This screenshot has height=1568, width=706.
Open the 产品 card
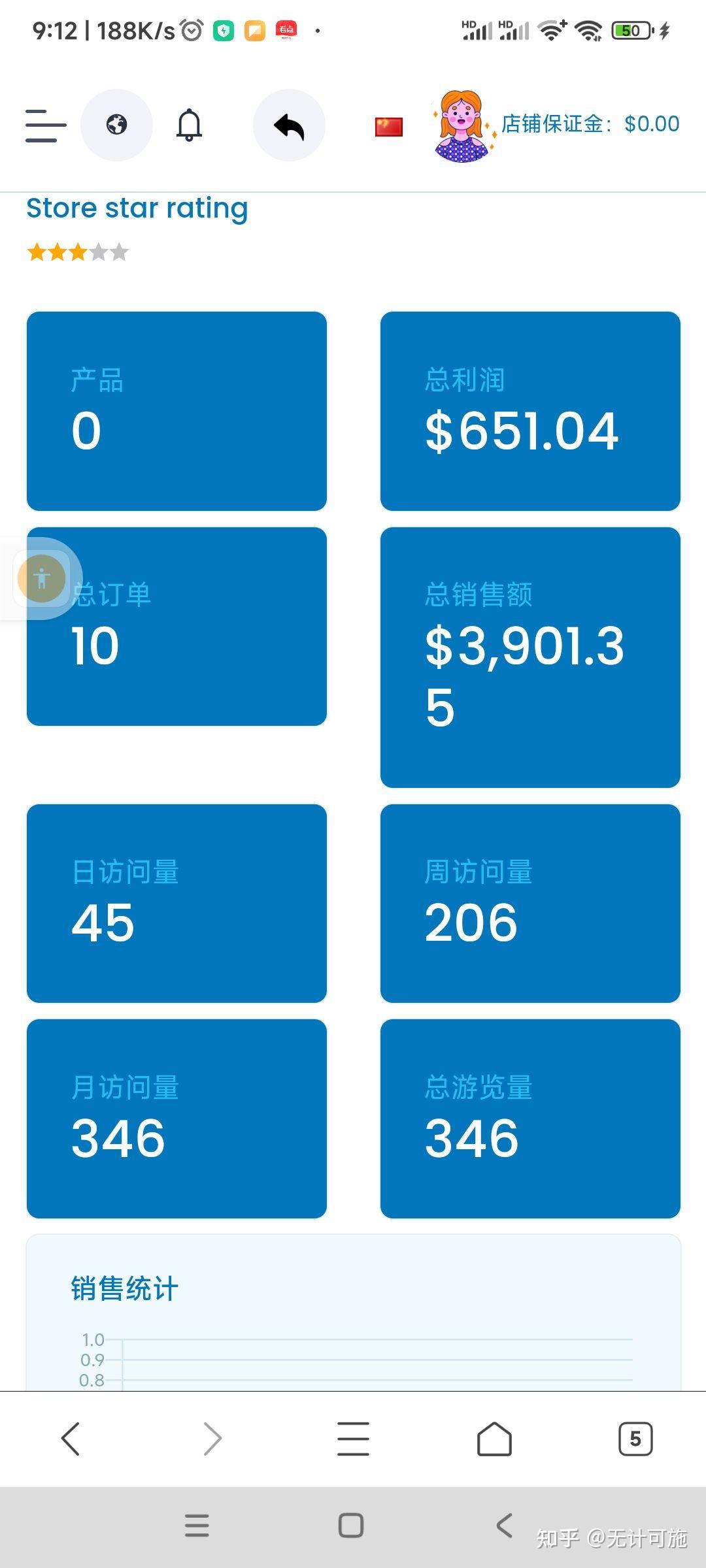176,411
